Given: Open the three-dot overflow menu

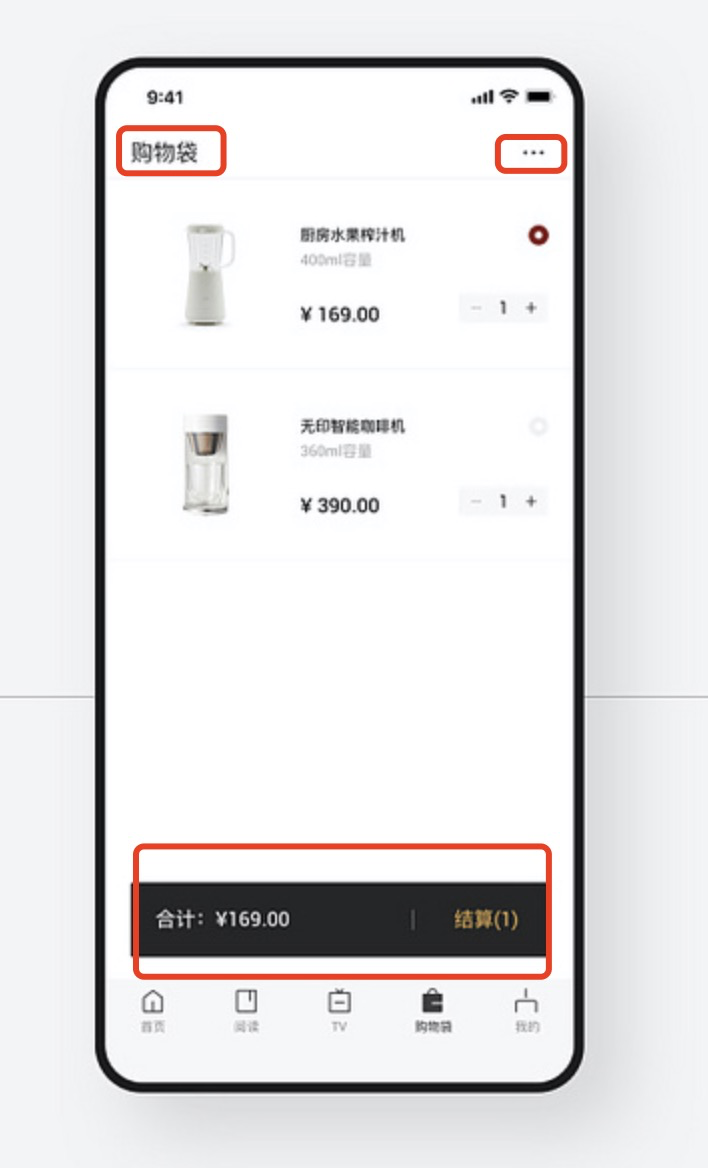Looking at the screenshot, I should tap(533, 153).
